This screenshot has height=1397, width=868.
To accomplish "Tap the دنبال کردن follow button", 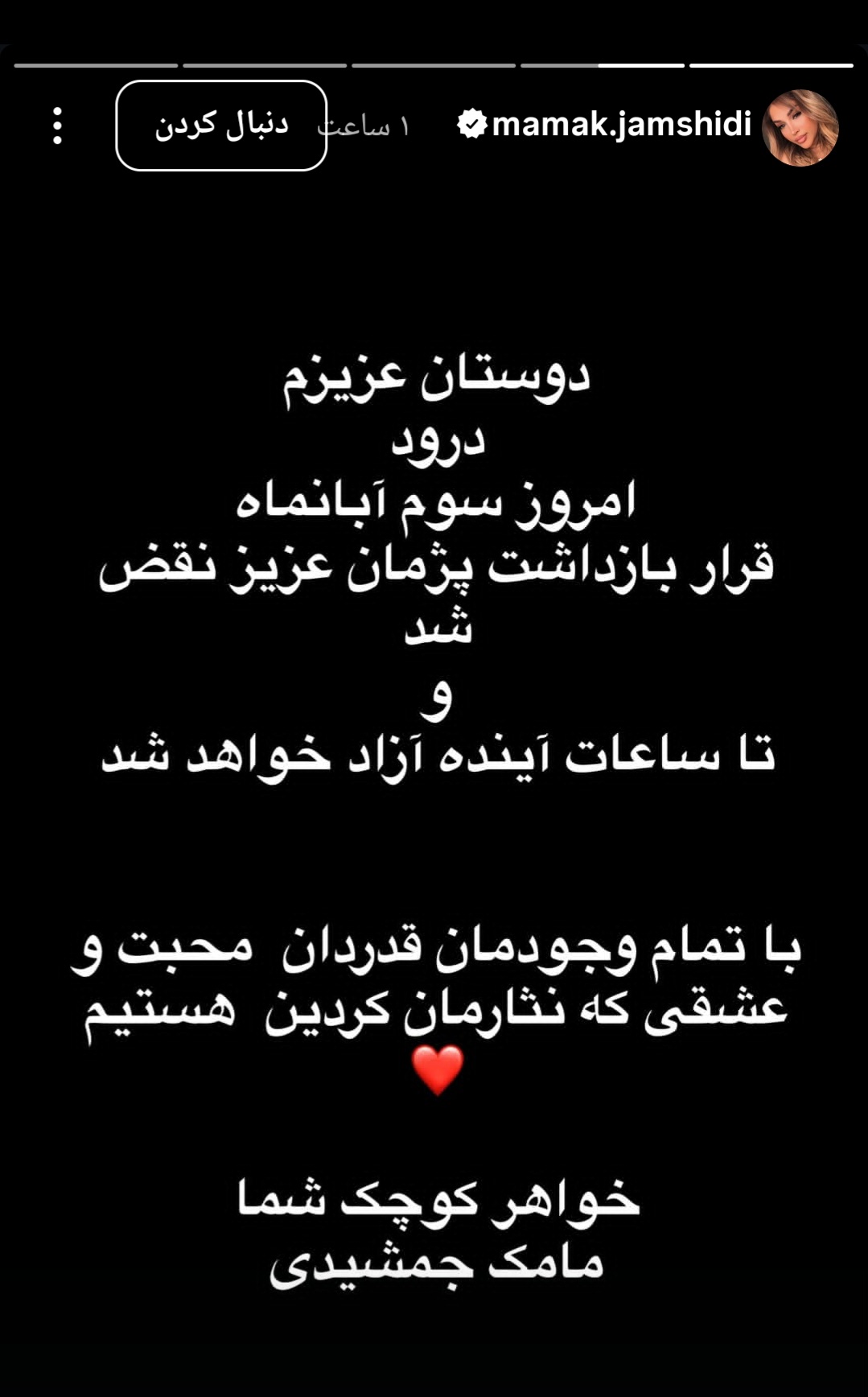I will [x=221, y=126].
